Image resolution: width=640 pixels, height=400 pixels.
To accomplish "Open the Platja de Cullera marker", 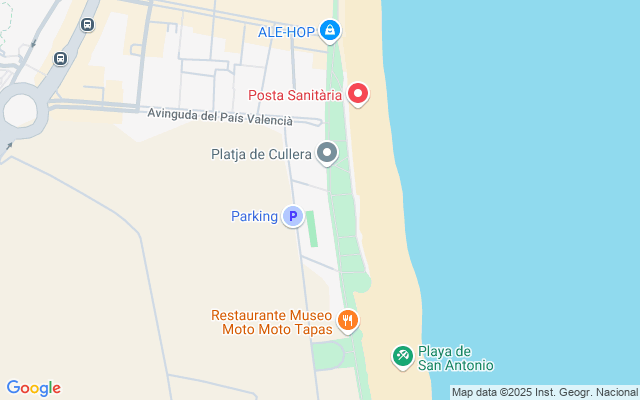I will tap(327, 153).
